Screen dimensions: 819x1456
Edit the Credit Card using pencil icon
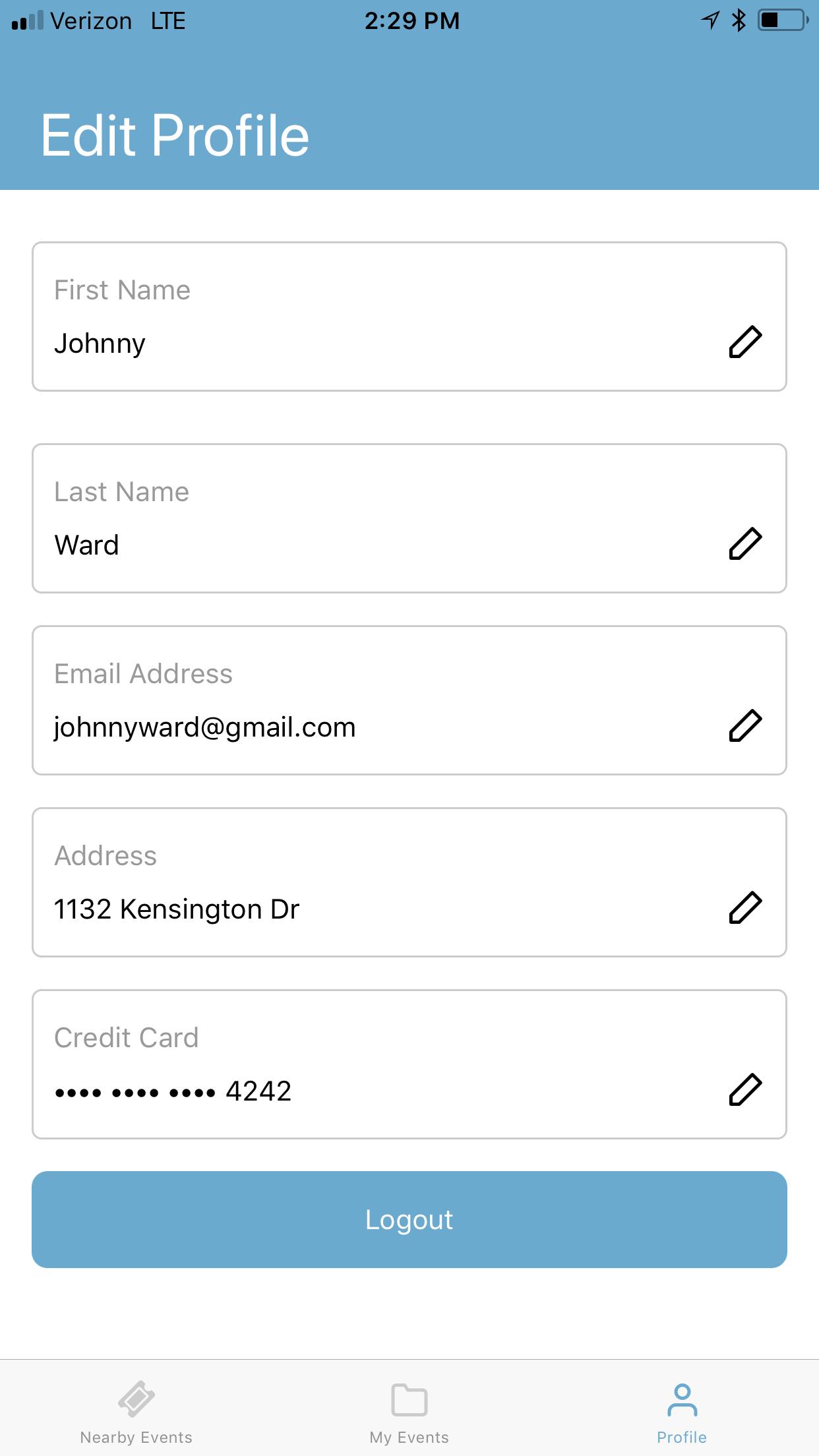click(745, 1089)
